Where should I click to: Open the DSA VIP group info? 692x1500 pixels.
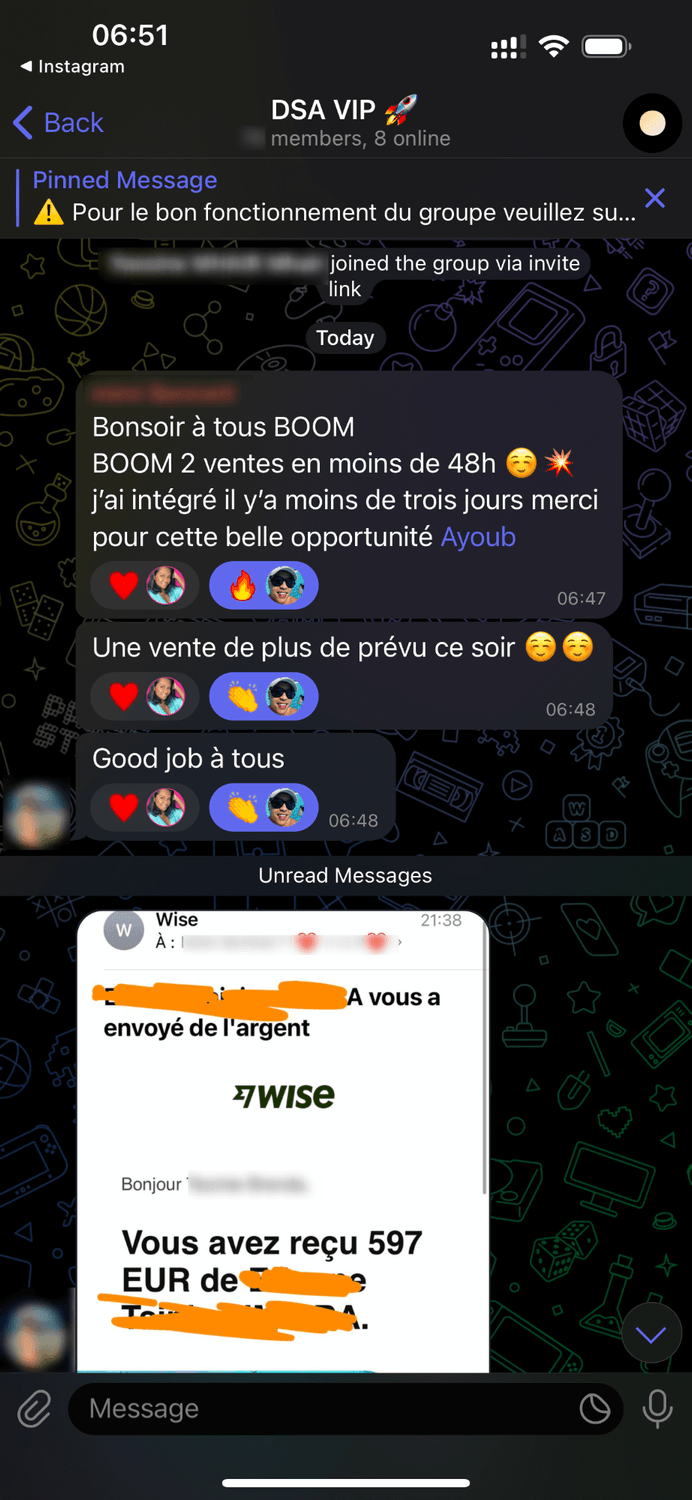(345, 122)
